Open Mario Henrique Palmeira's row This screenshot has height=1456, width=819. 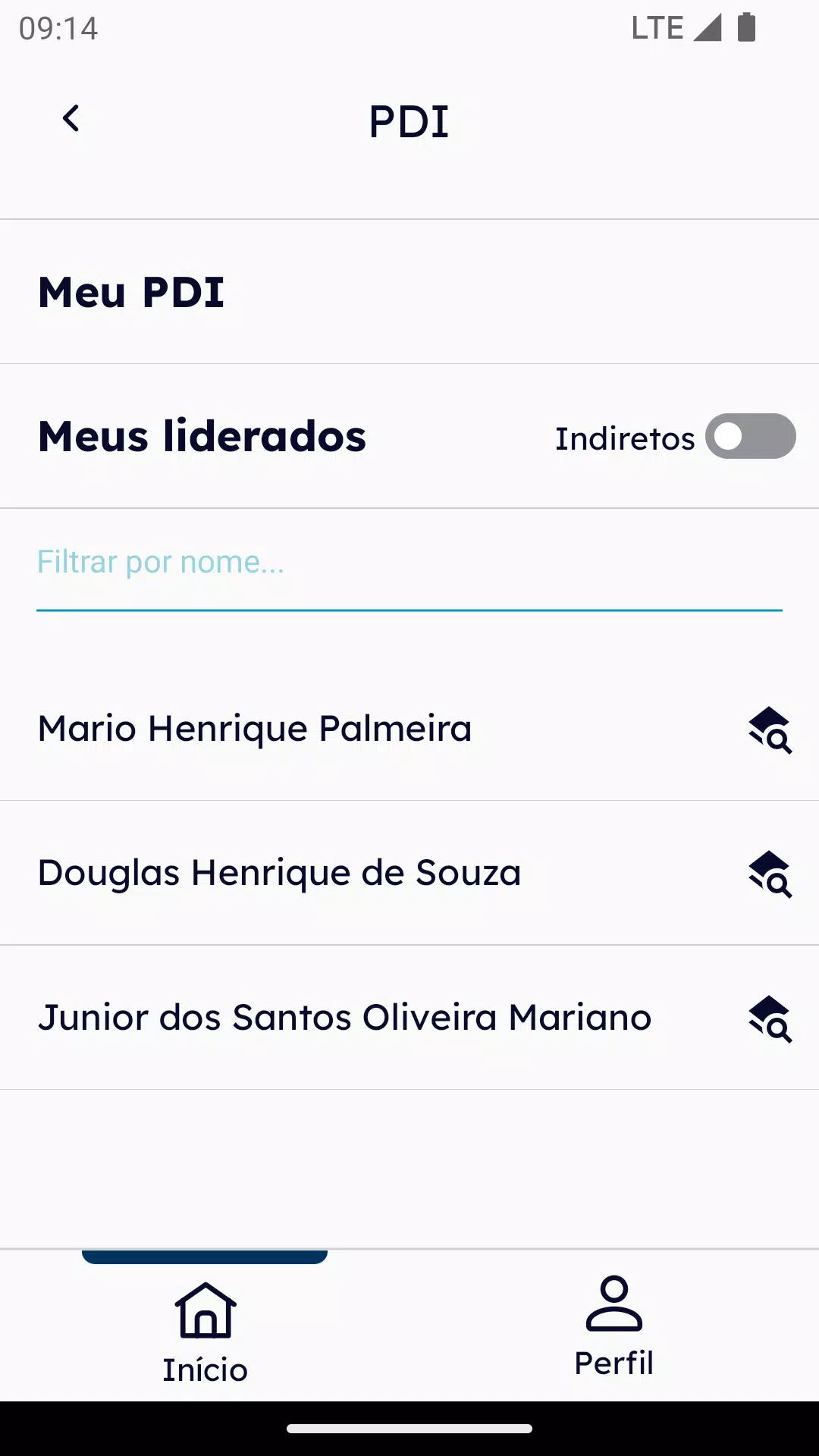pos(409,729)
